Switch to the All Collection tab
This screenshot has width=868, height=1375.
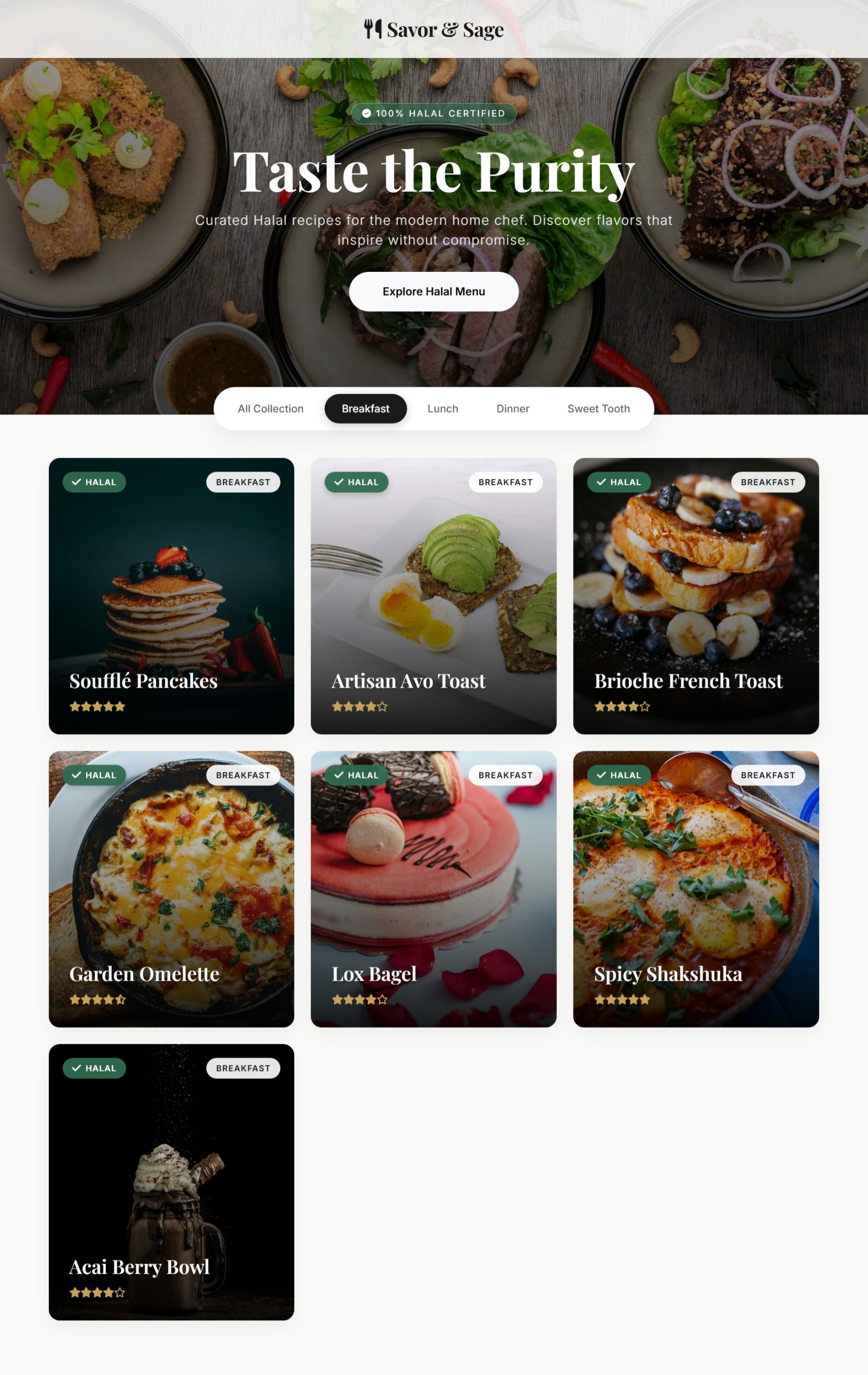(x=271, y=409)
